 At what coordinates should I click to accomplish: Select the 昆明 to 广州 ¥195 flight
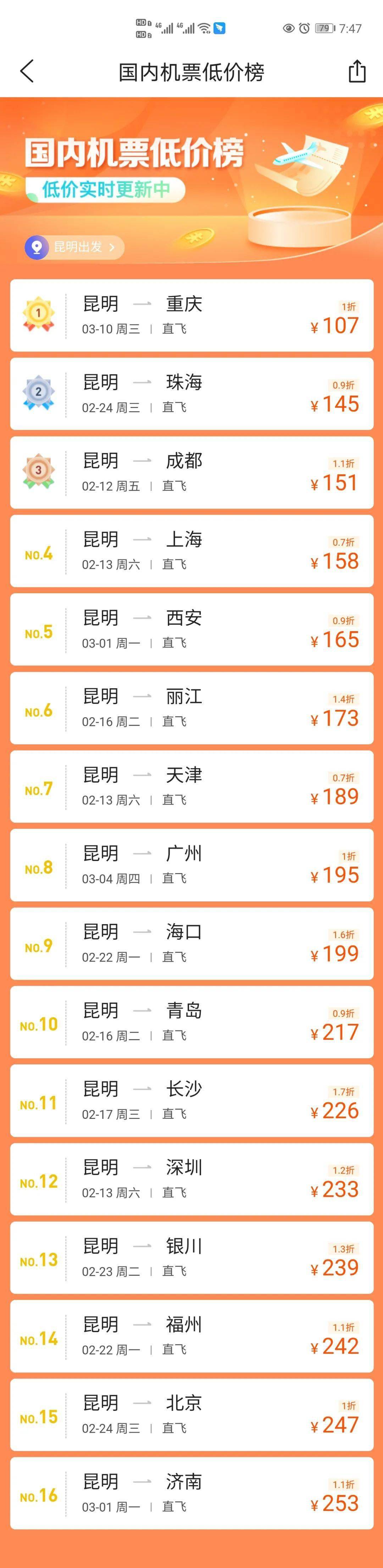click(x=191, y=865)
